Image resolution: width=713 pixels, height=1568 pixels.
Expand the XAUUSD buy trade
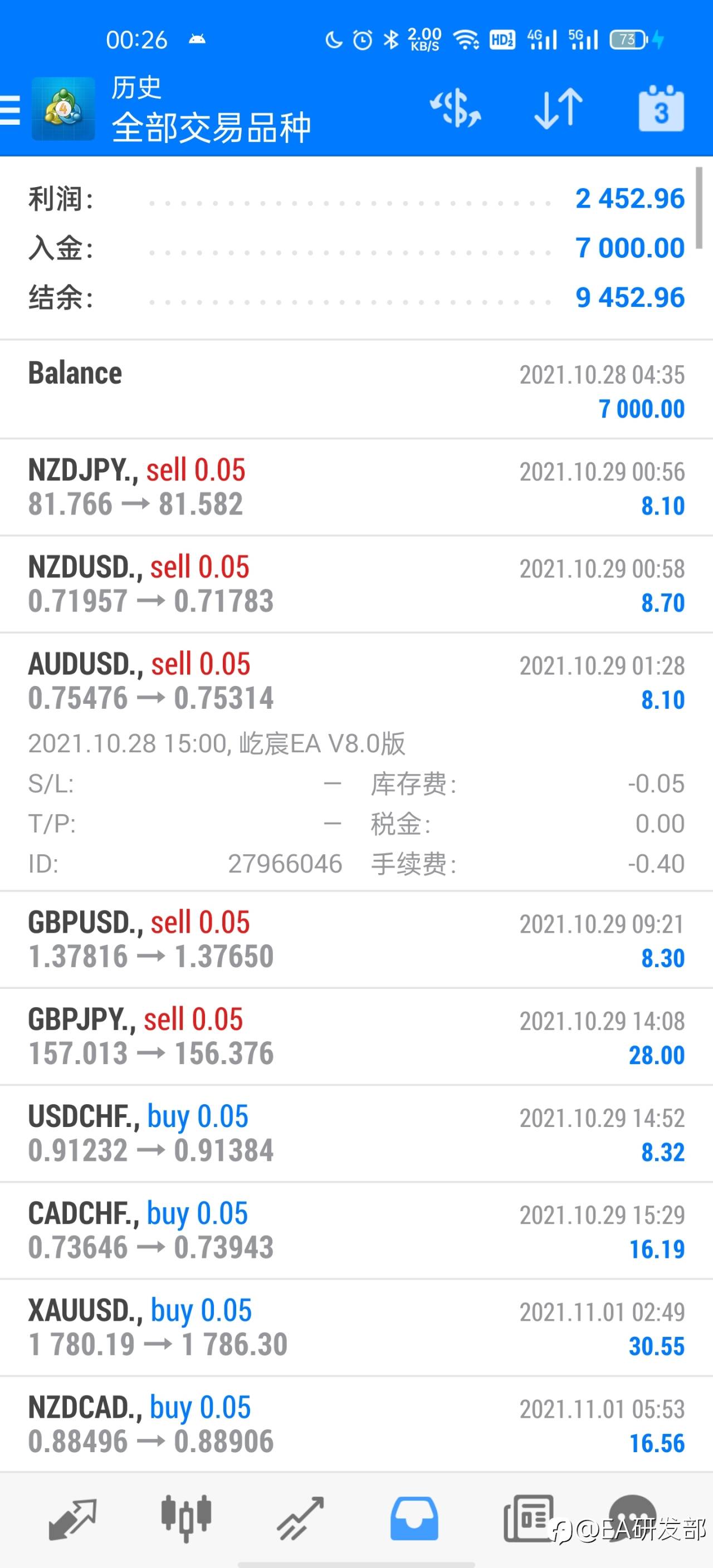click(356, 1327)
